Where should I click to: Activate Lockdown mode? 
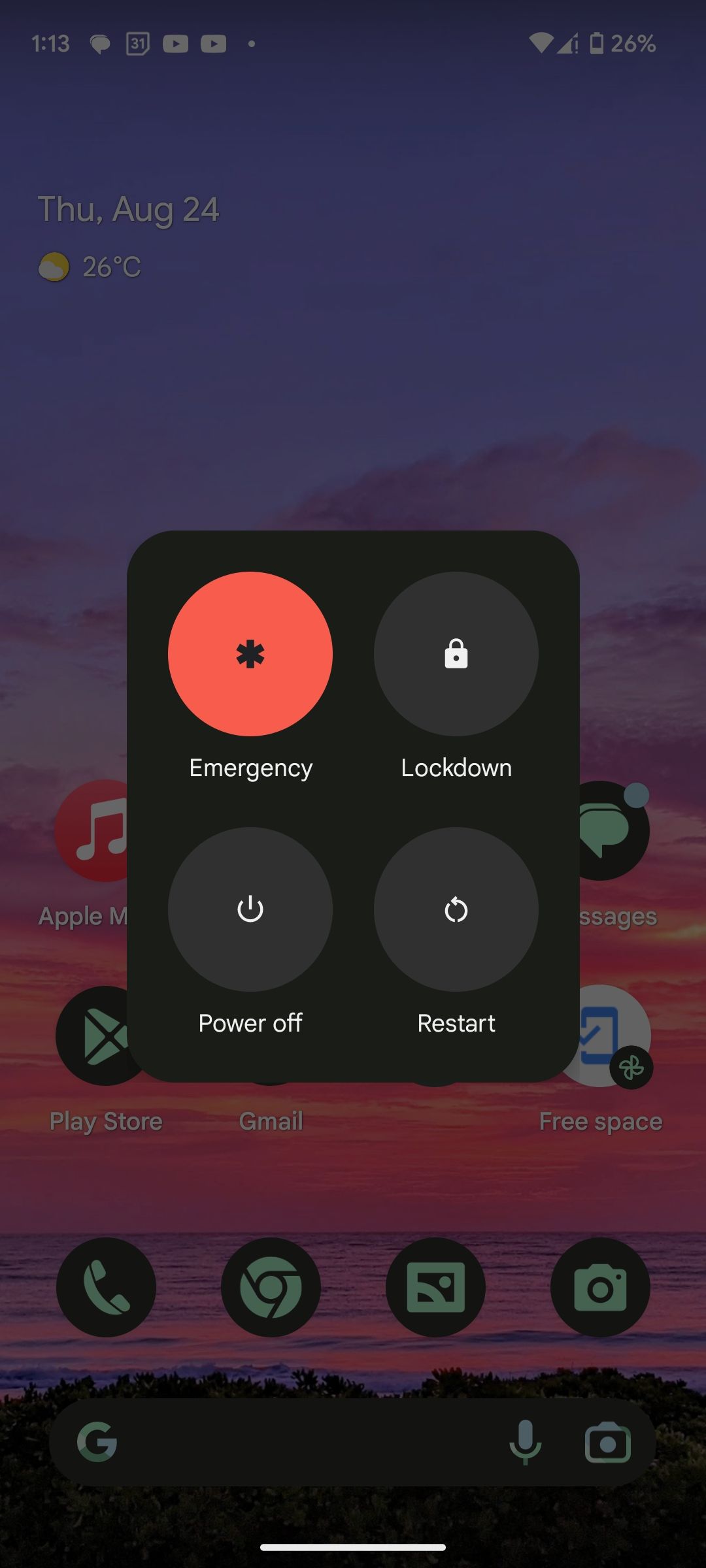(x=456, y=654)
